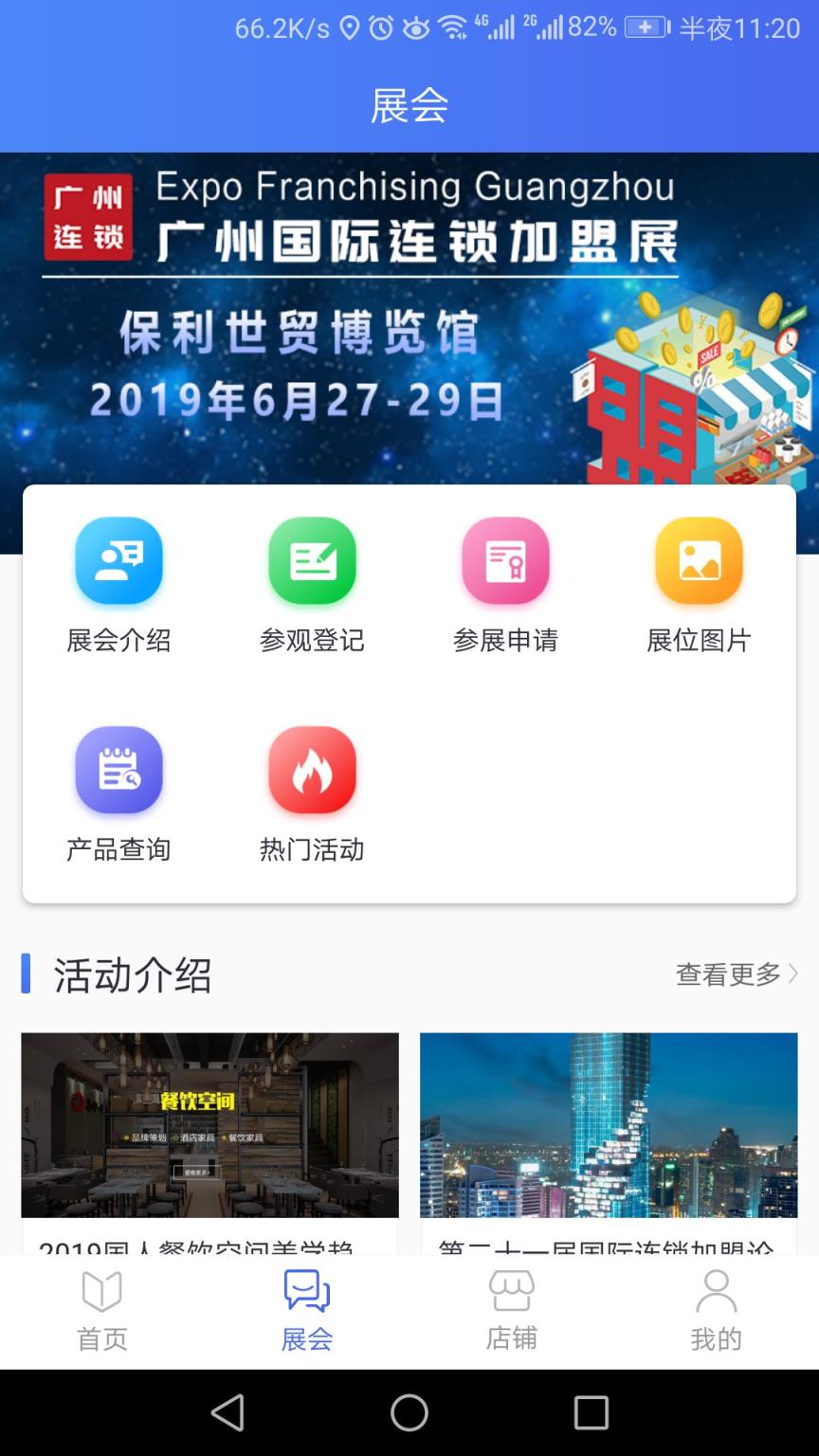Open the alarm clock status icon
This screenshot has height=1456, width=819.
(x=380, y=28)
